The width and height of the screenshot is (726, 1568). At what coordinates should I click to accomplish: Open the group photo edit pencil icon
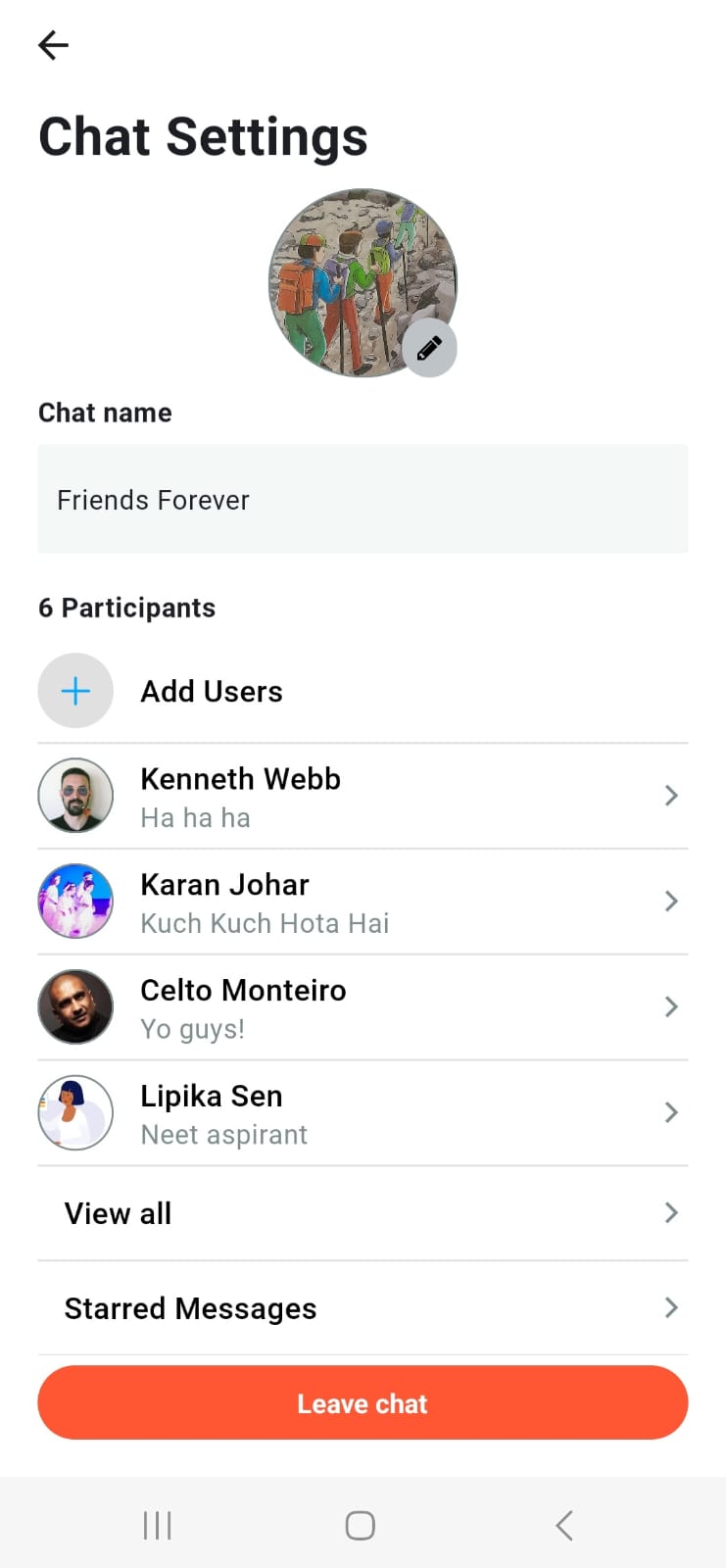[429, 347]
